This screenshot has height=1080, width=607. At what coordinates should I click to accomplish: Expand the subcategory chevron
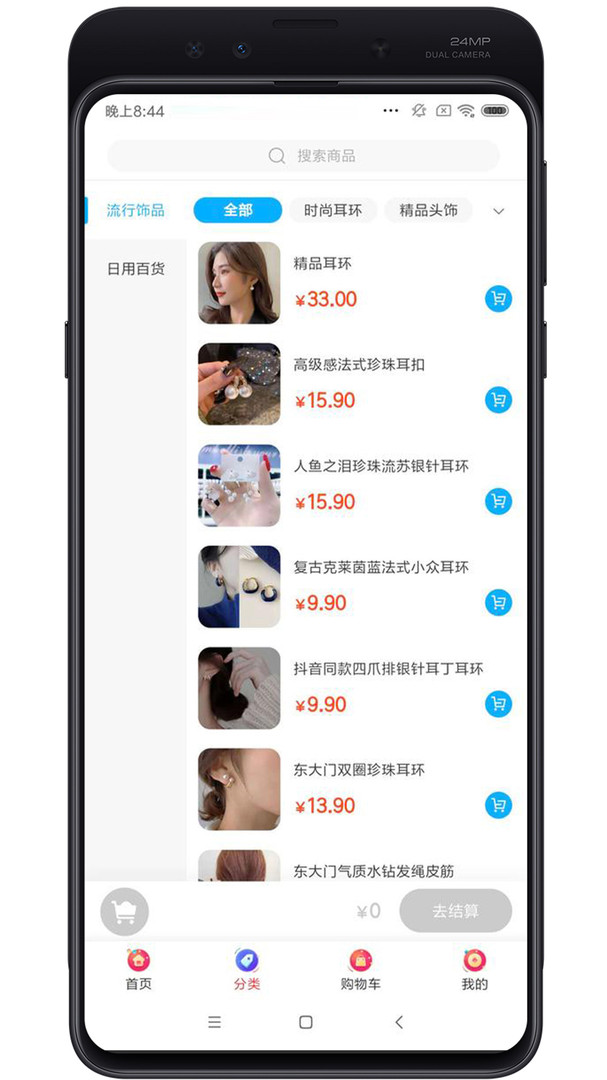(500, 211)
